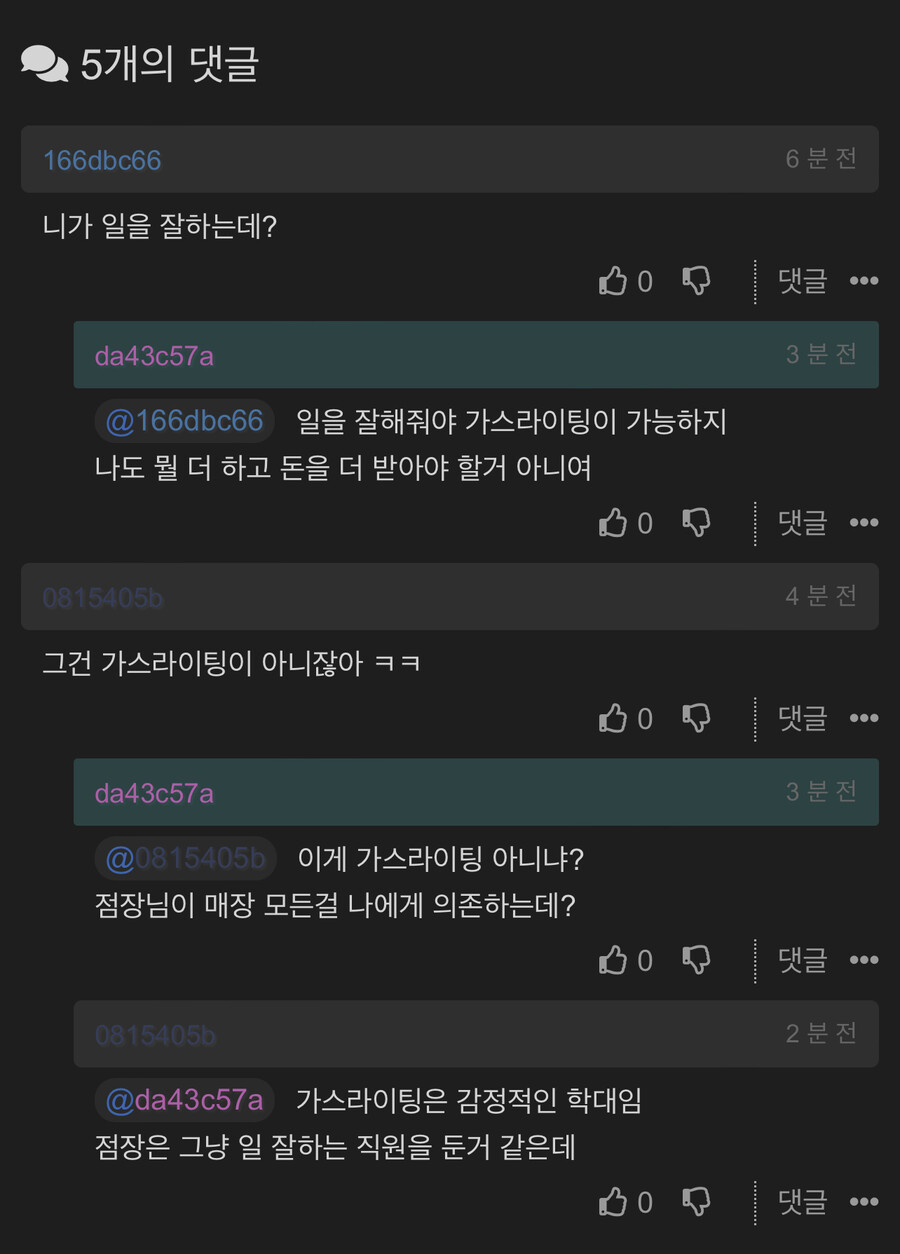The height and width of the screenshot is (1254, 900).
Task: Like the reply "일을 잘해줘야 가스라이팅이 가능하지"
Action: [612, 522]
